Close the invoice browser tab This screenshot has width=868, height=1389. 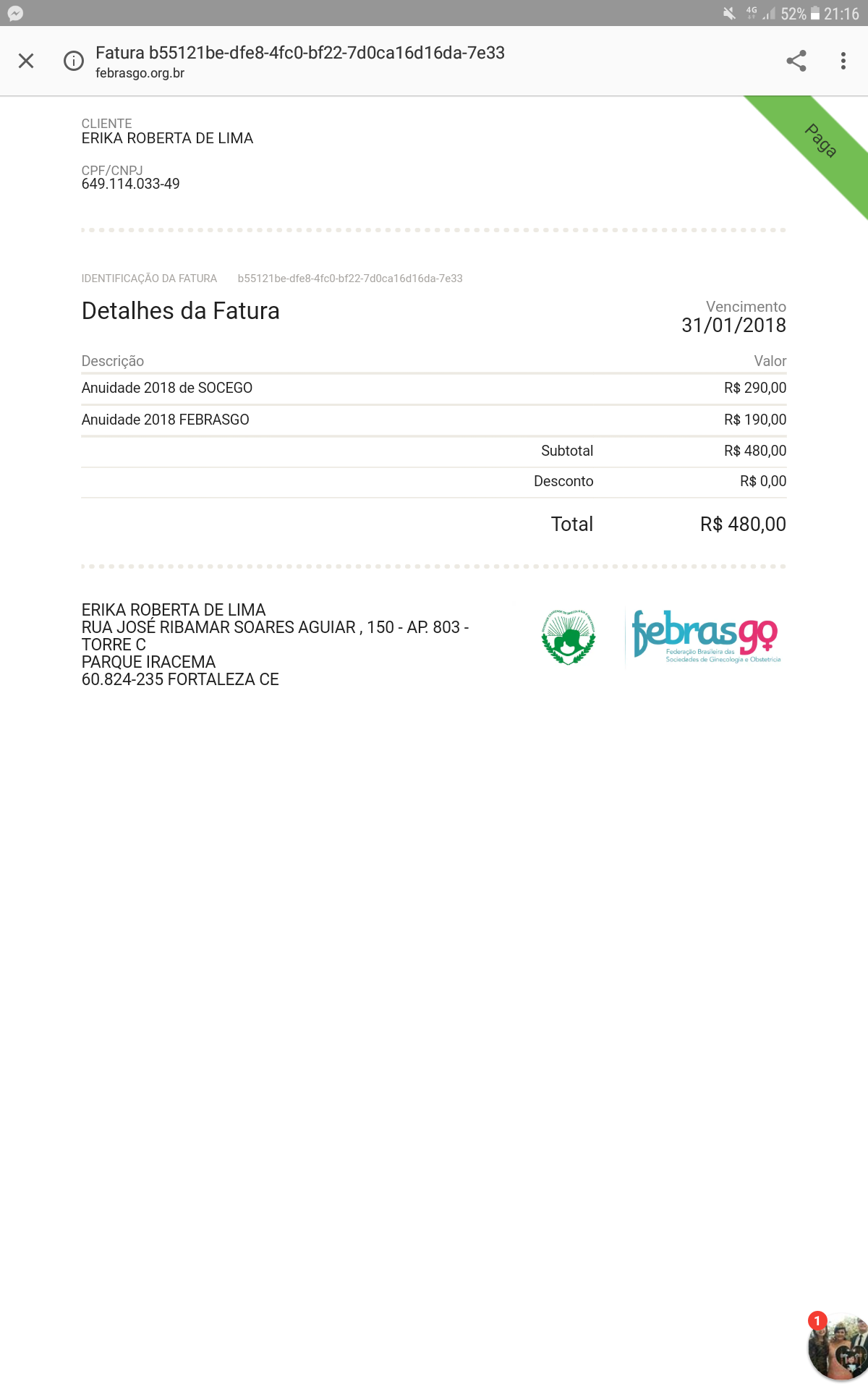click(x=26, y=61)
